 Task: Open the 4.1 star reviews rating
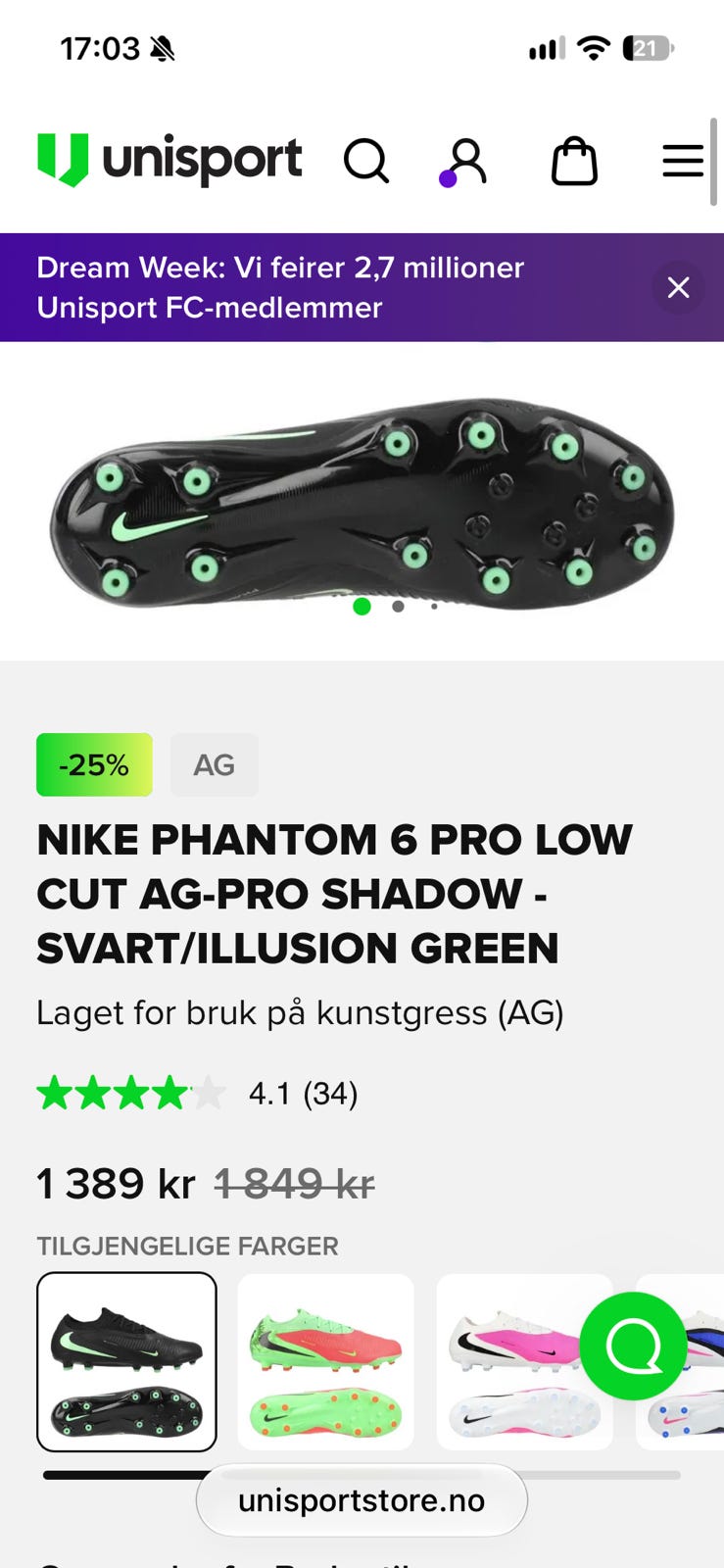197,1093
